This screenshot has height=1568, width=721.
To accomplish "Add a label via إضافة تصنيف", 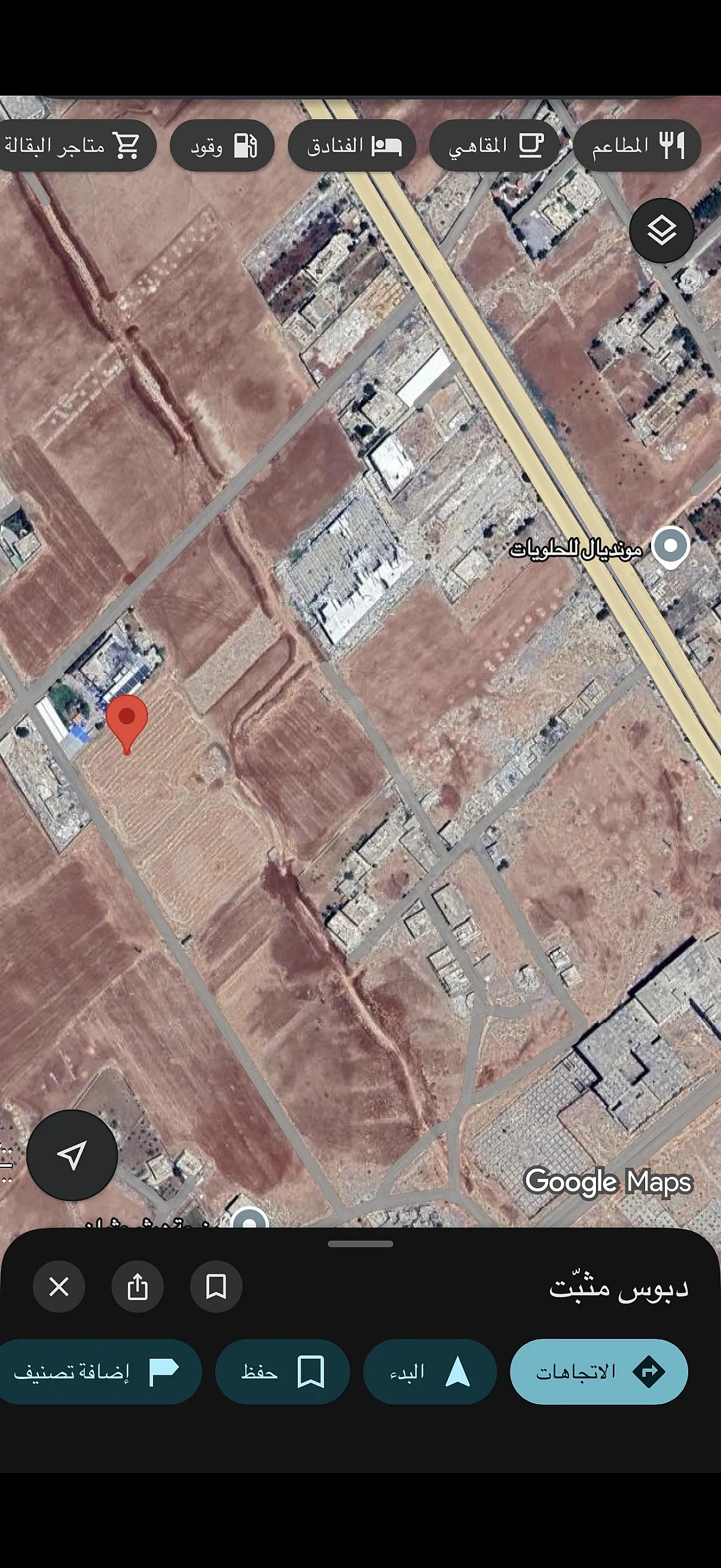I will (97, 1371).
